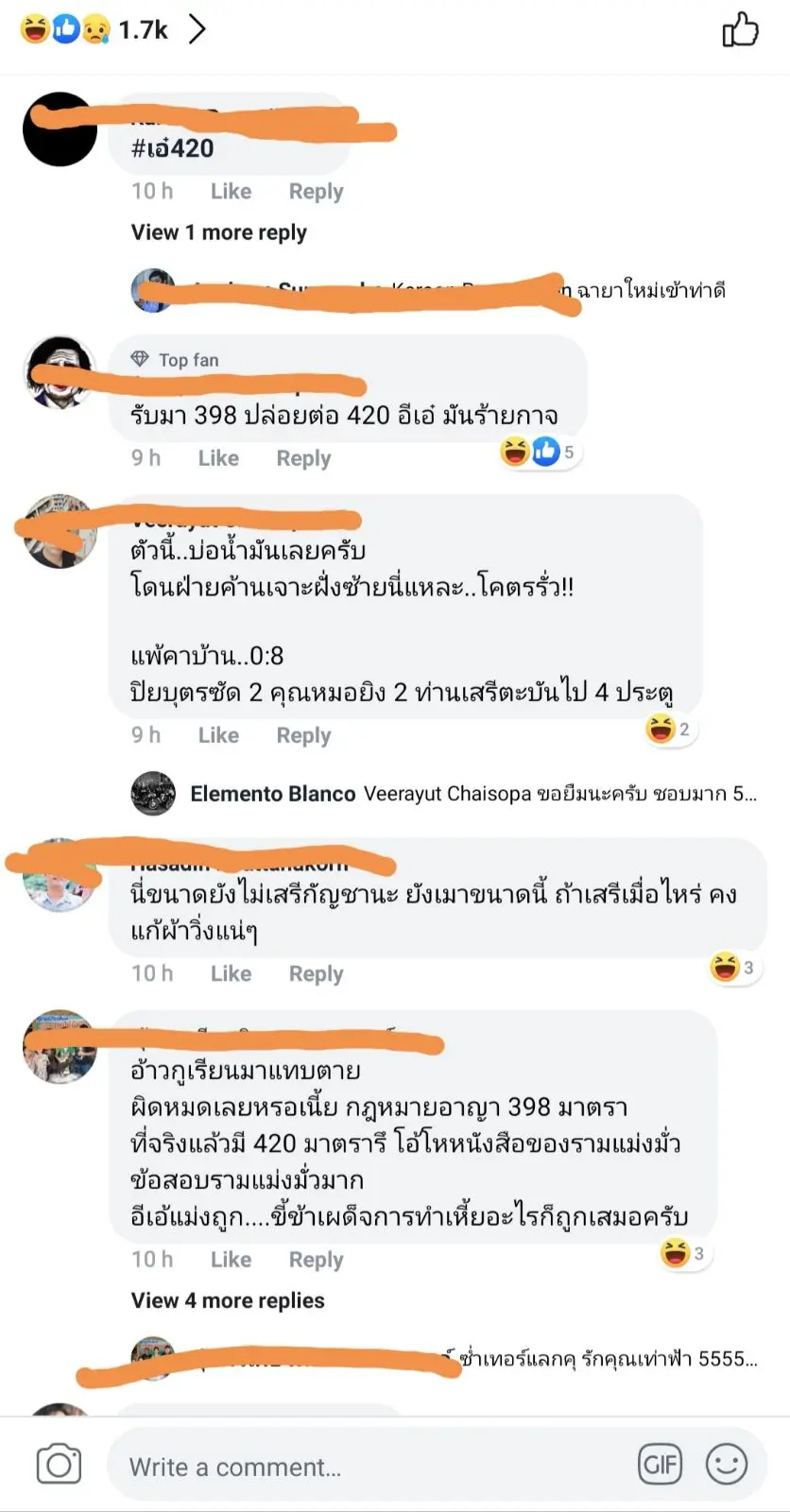Reply to the #เอ๋420 comment
Viewport: 790px width, 1512px height.
pyautogui.click(x=316, y=192)
